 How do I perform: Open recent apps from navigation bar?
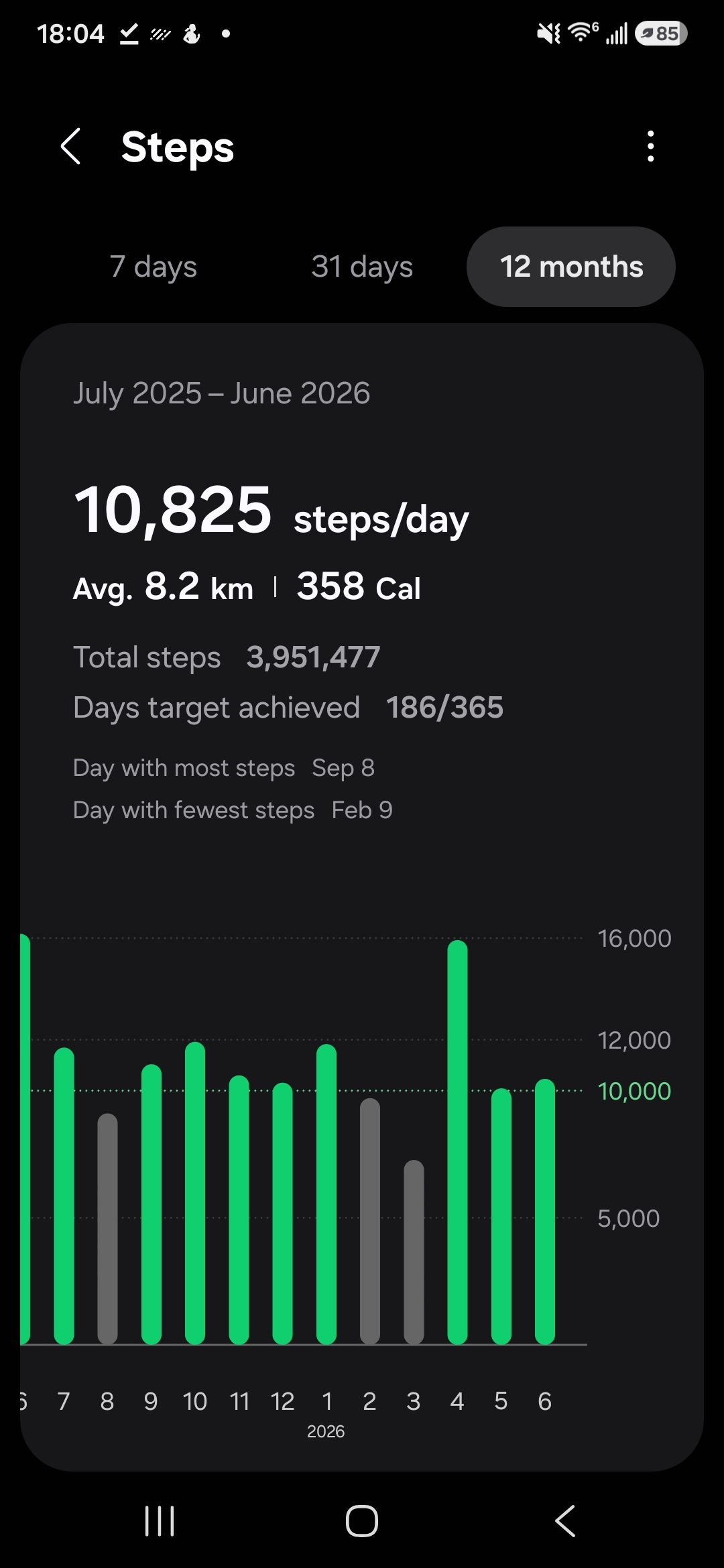click(160, 1521)
